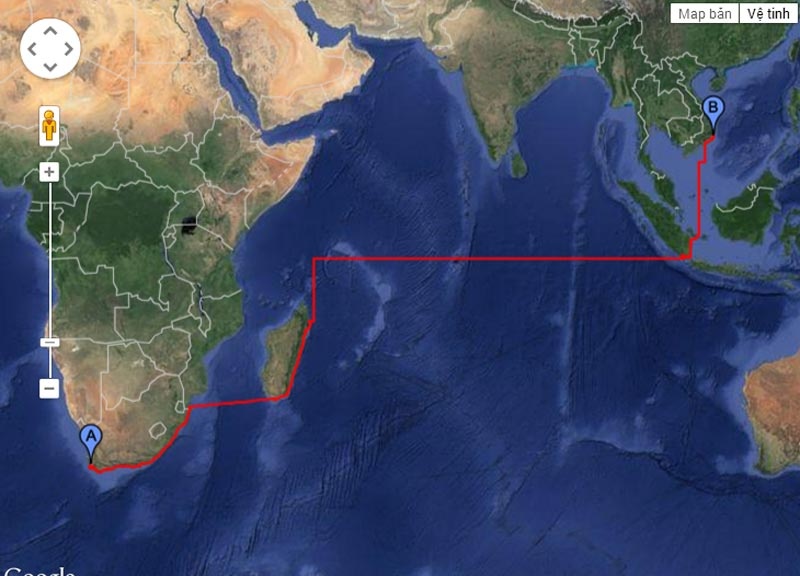
Task: Tap the Street View pegman icon
Action: click(x=49, y=126)
